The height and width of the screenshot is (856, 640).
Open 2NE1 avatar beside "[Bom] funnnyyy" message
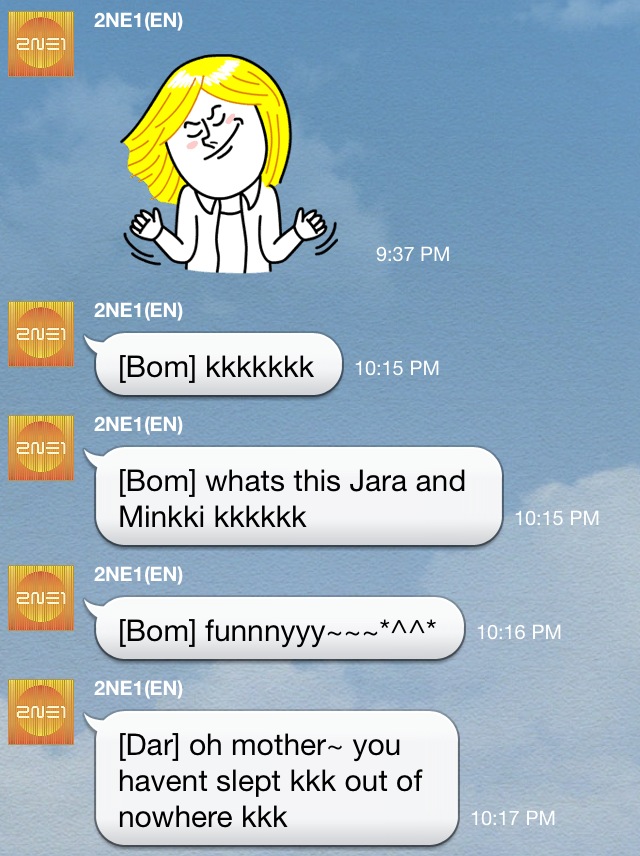40,597
